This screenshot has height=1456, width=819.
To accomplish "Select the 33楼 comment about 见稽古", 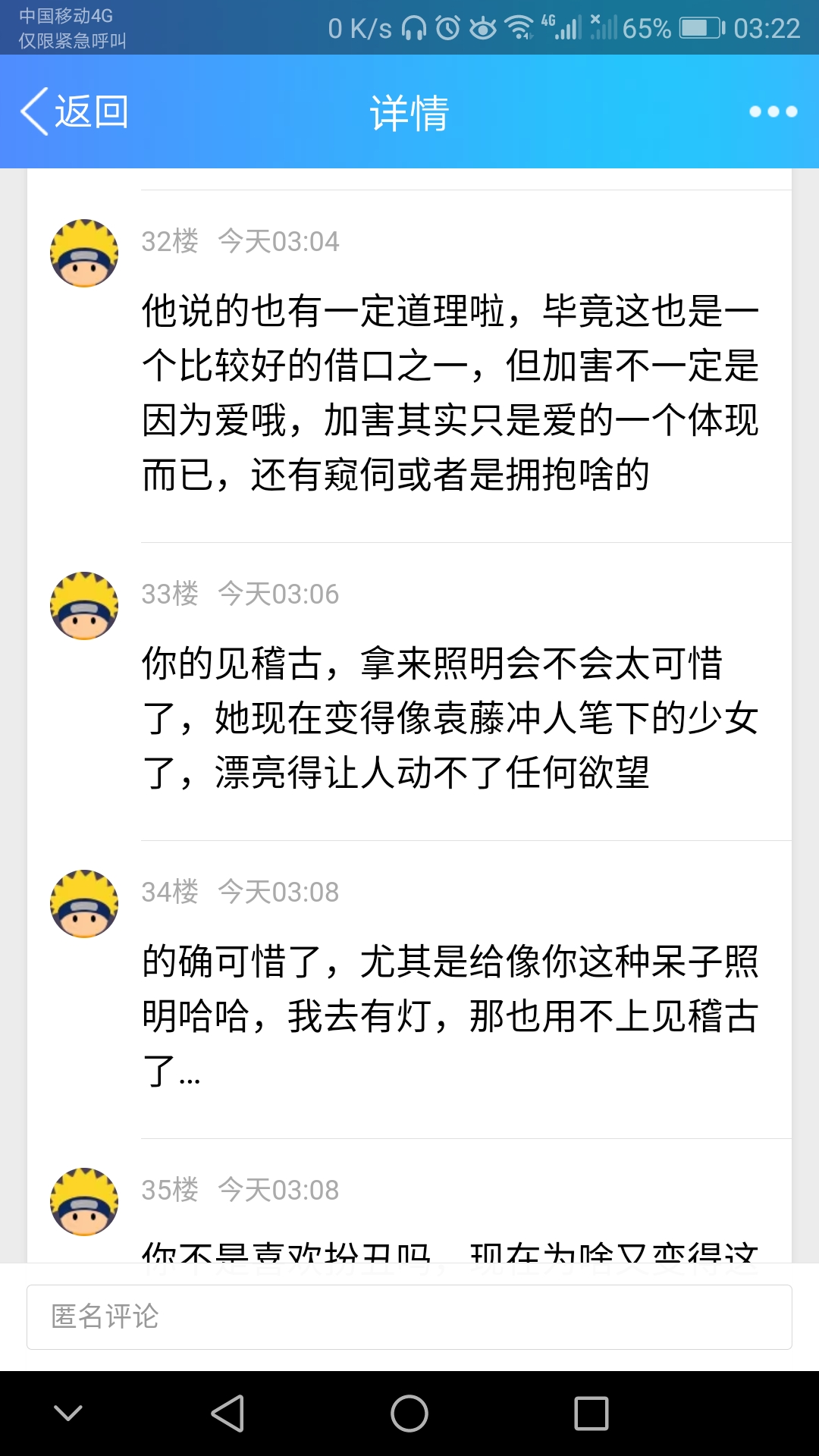I will [450, 717].
